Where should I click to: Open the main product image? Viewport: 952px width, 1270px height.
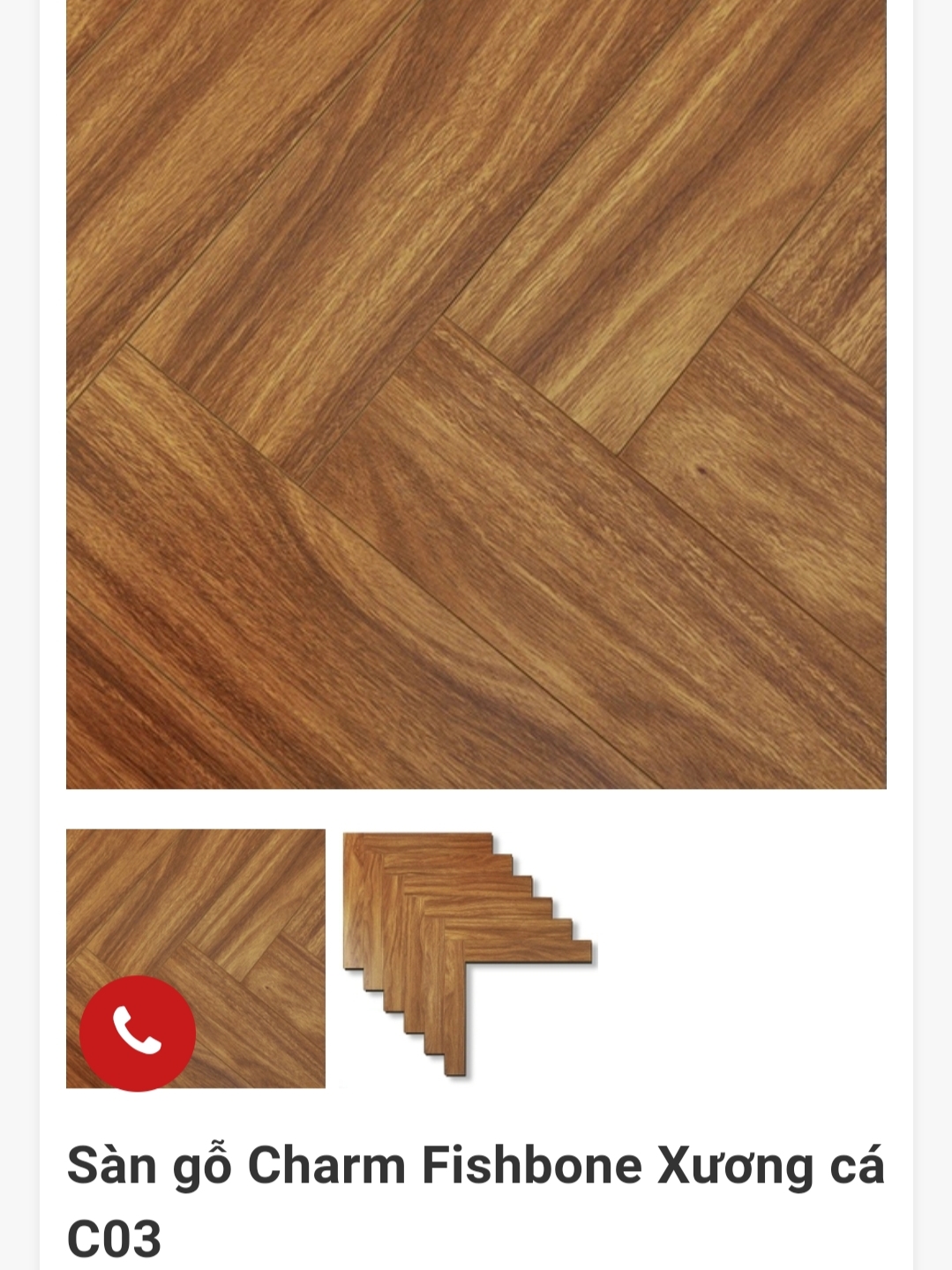[476, 393]
